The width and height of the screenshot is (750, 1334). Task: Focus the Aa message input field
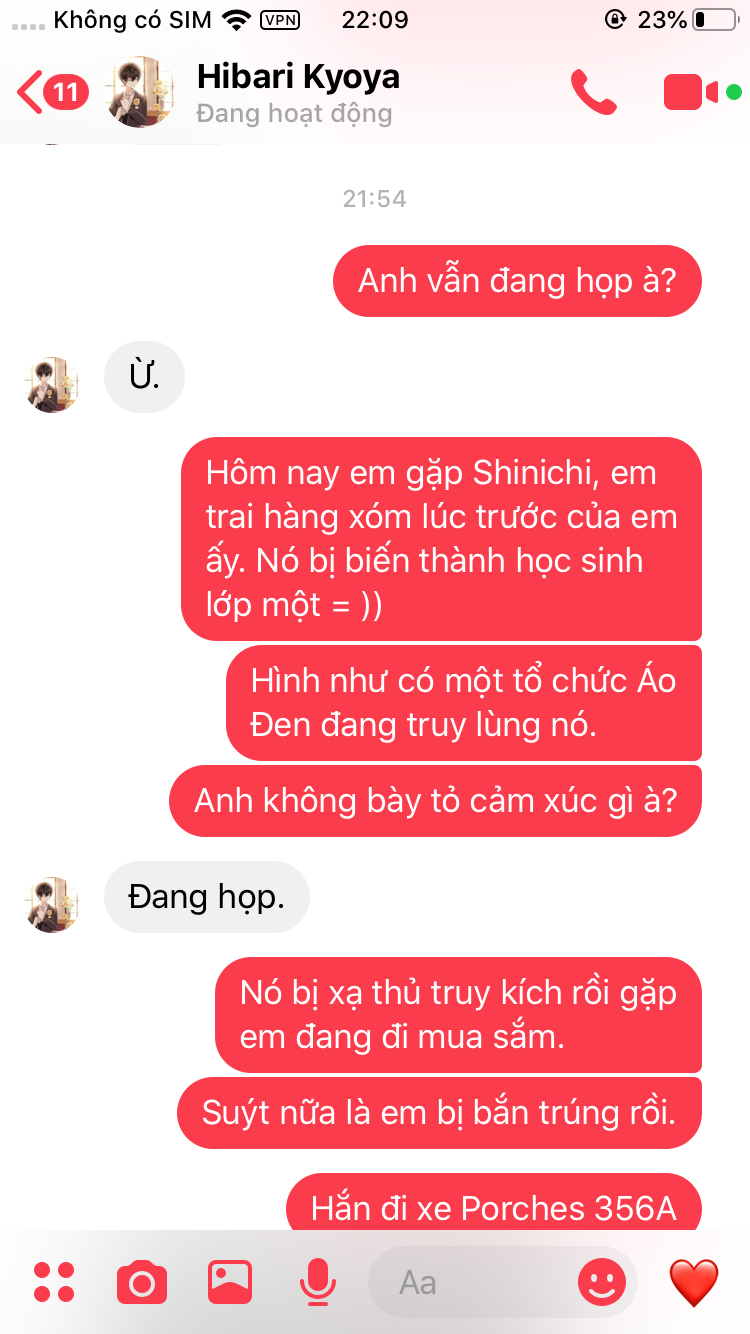pyautogui.click(x=470, y=1282)
